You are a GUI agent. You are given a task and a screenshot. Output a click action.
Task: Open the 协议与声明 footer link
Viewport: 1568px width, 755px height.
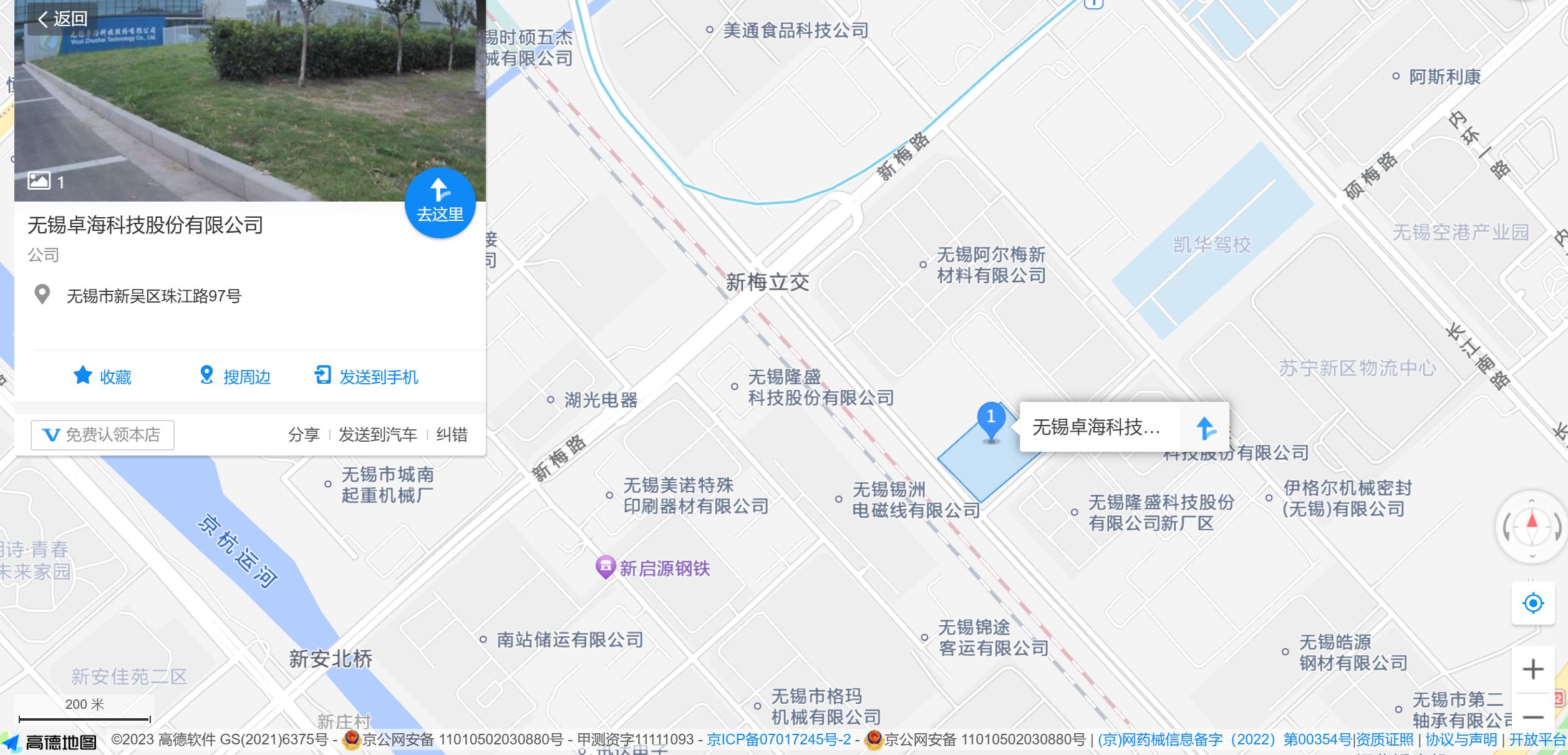1461,739
